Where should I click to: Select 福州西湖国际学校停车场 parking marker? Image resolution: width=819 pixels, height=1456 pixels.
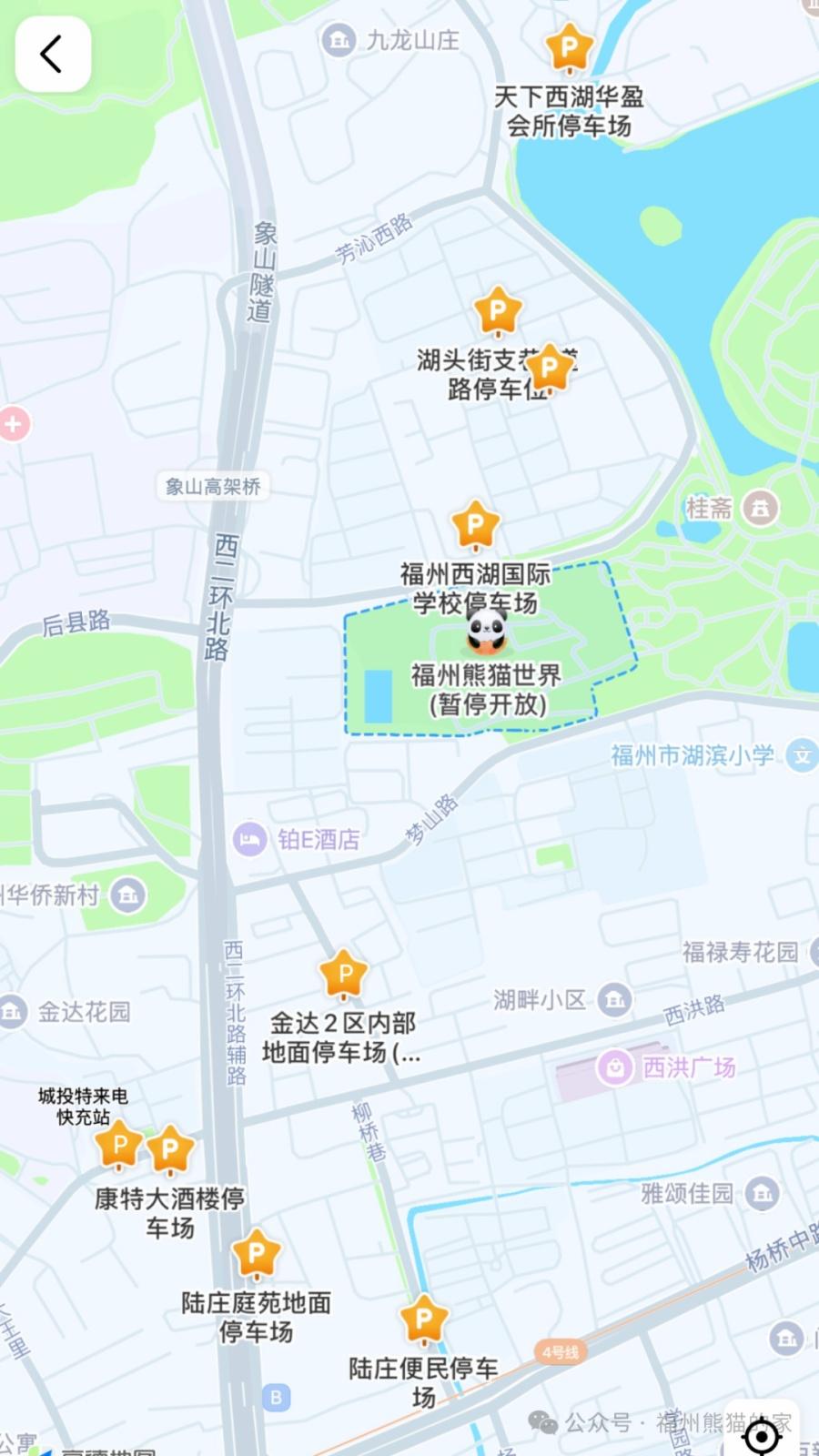coord(476,525)
